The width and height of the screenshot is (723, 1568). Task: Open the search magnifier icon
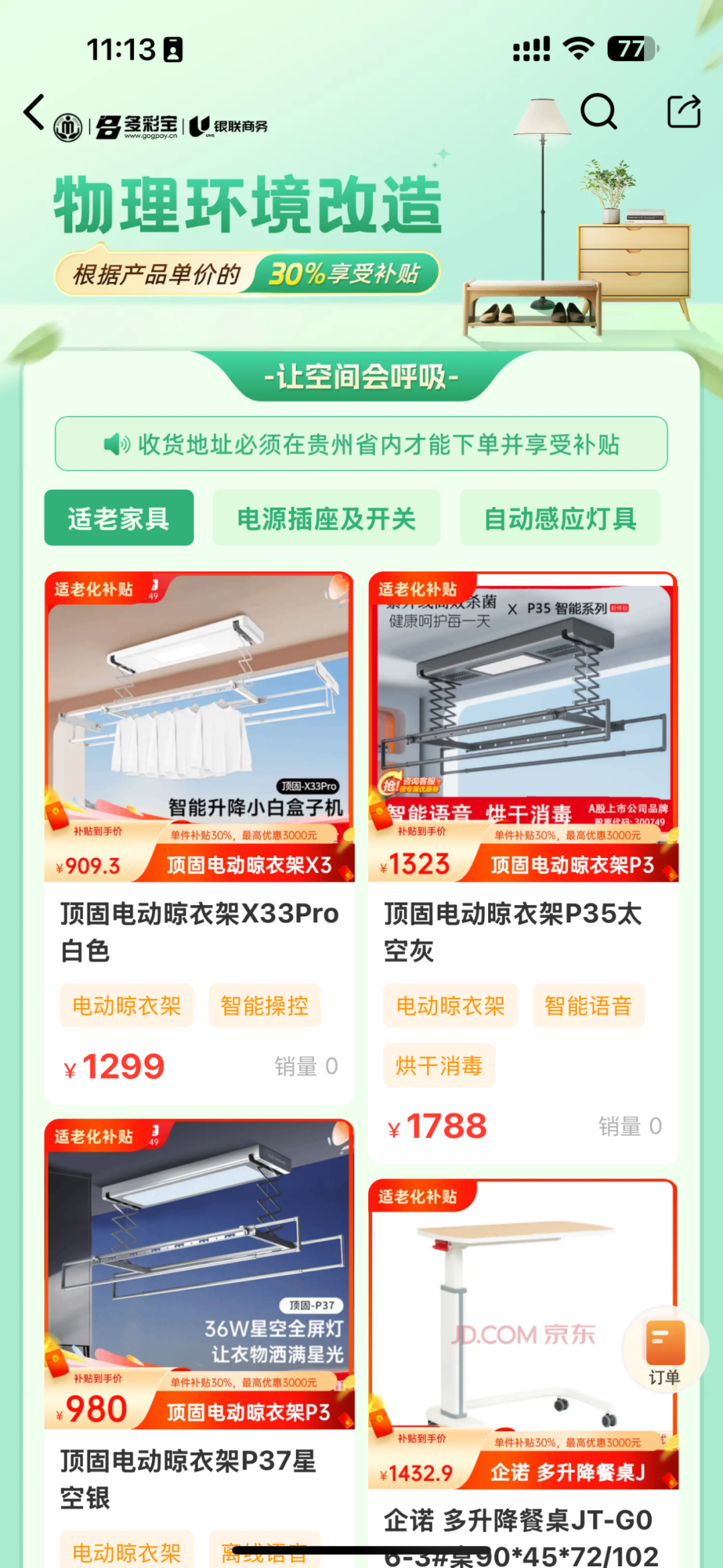click(598, 111)
